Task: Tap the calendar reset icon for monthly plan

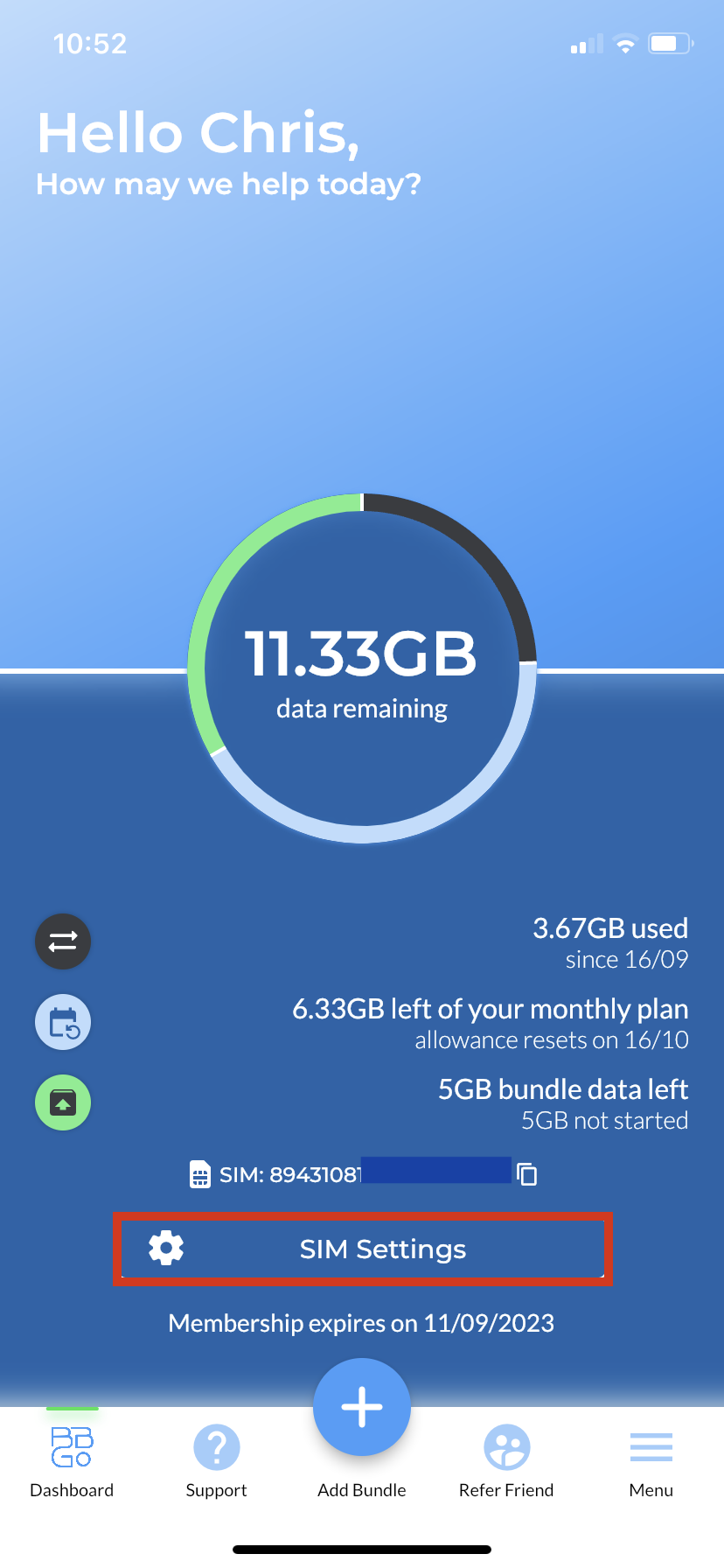Action: [x=63, y=1022]
